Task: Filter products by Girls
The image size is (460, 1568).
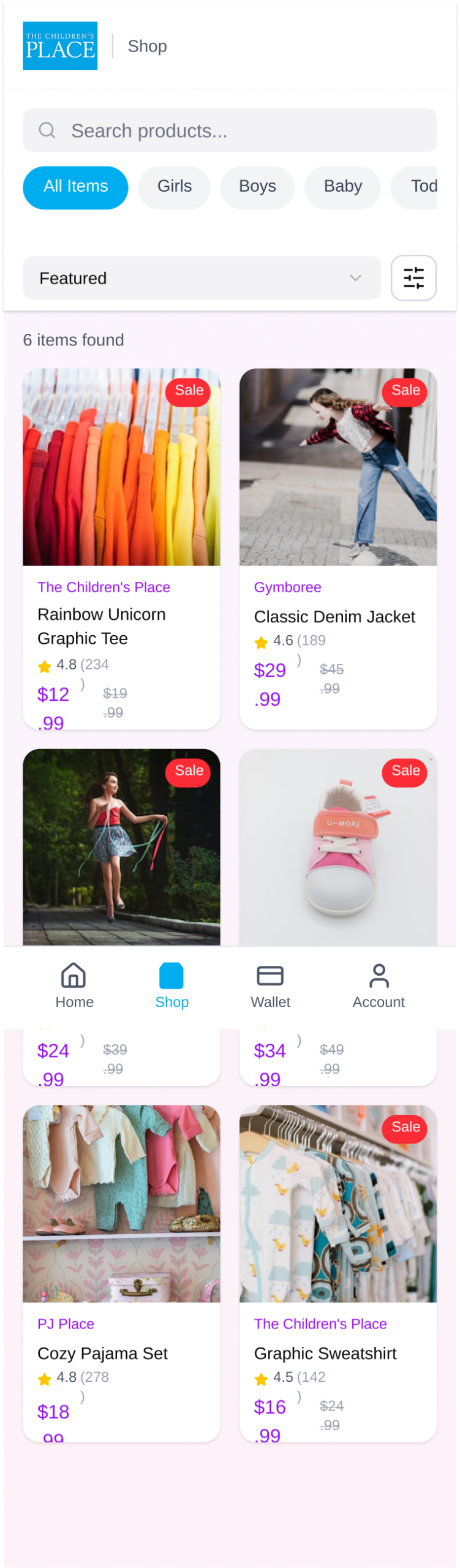Action: 175,187
